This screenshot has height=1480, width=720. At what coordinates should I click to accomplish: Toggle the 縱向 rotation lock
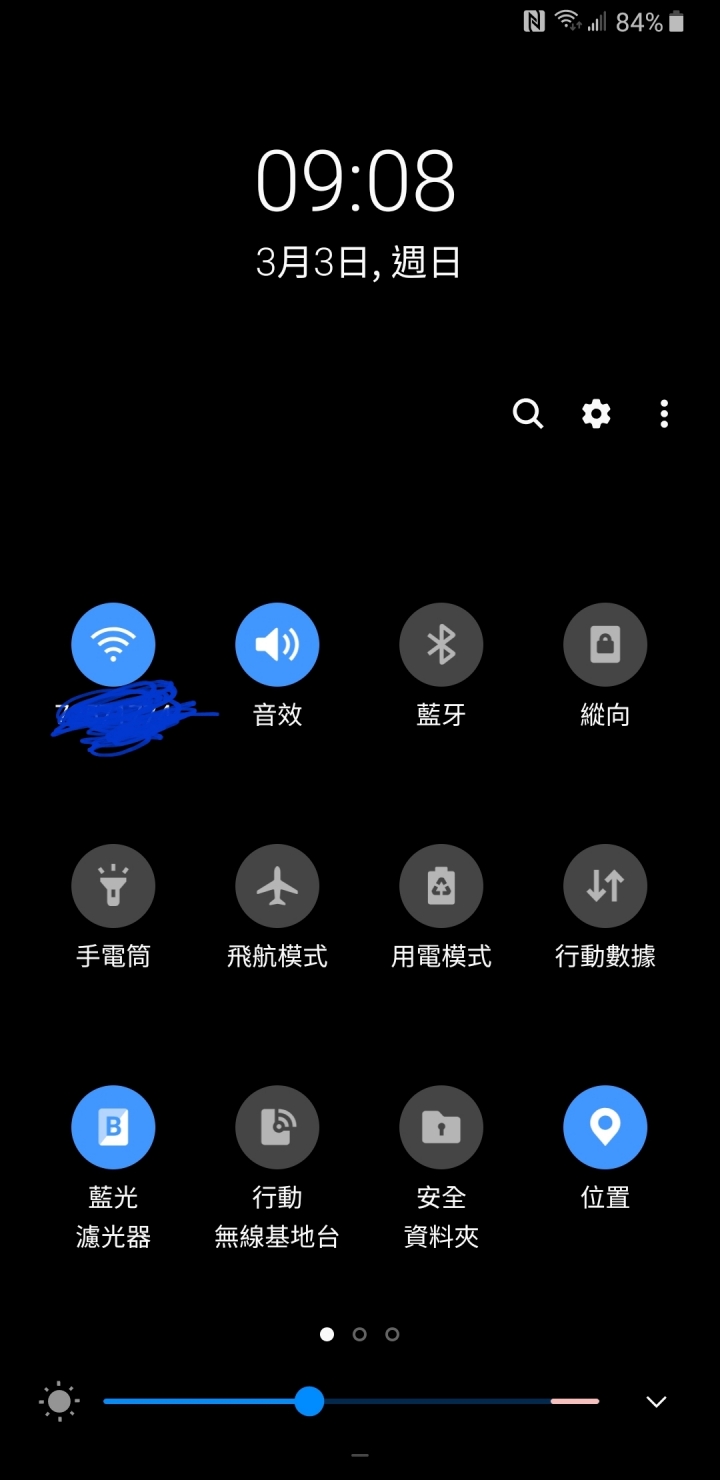click(x=605, y=645)
